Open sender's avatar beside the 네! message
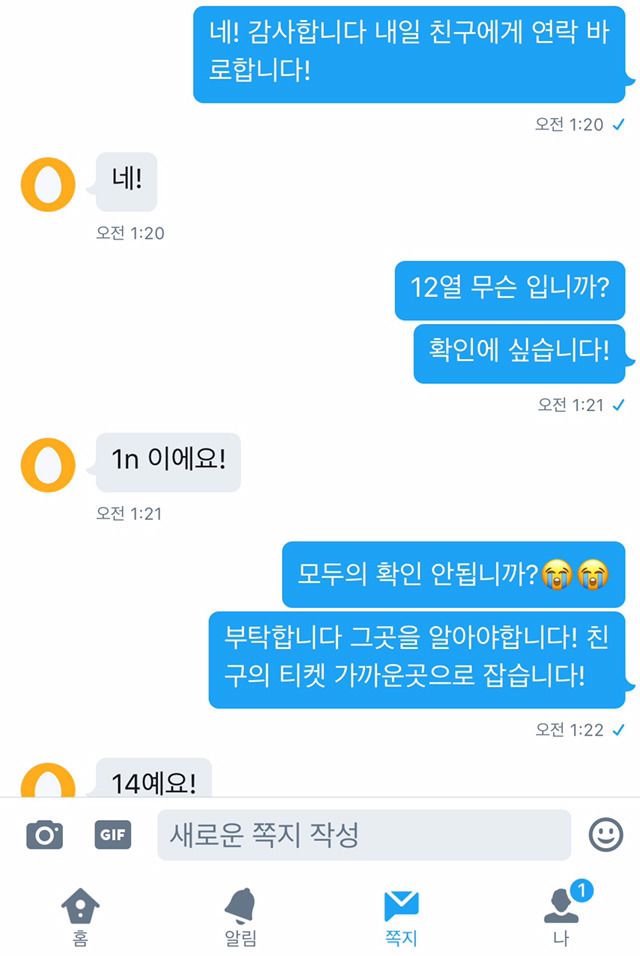This screenshot has width=640, height=956. (48, 184)
